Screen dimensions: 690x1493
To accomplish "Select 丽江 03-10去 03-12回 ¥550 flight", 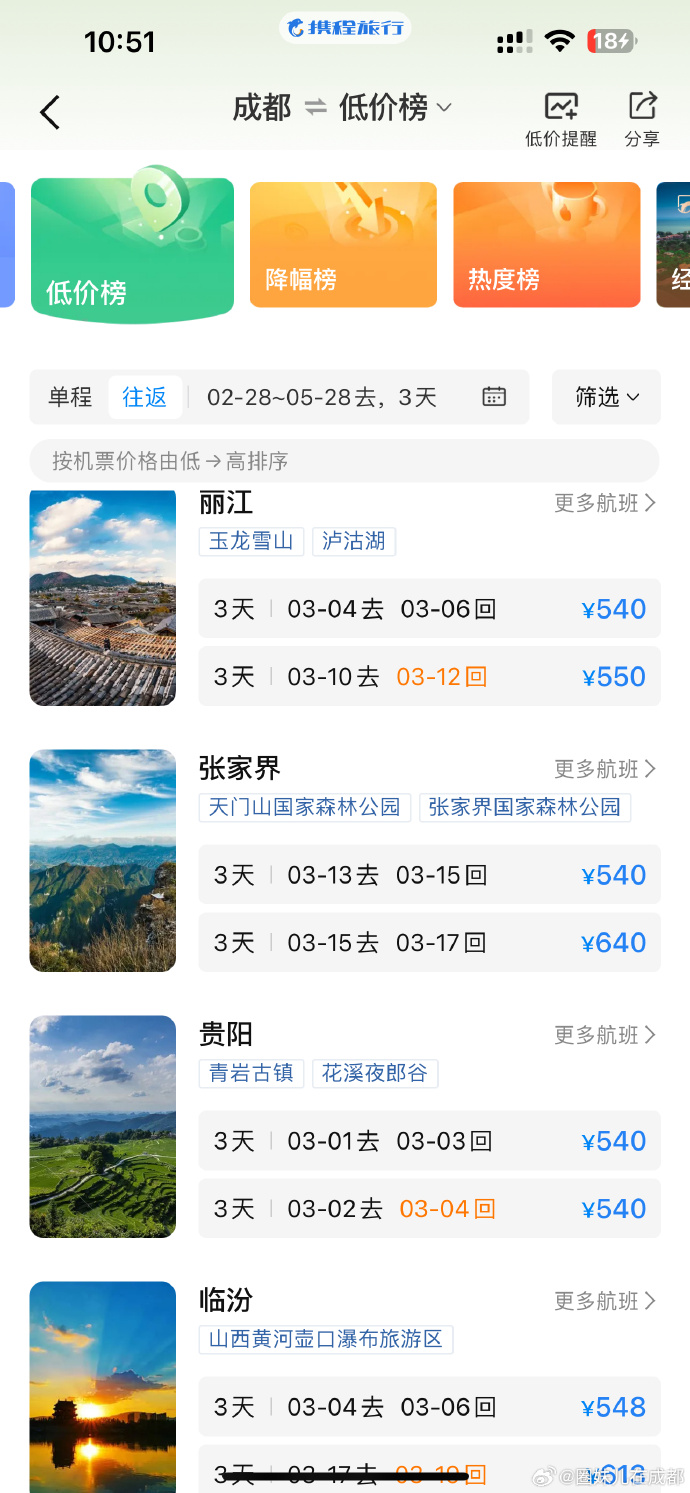I will point(429,677).
